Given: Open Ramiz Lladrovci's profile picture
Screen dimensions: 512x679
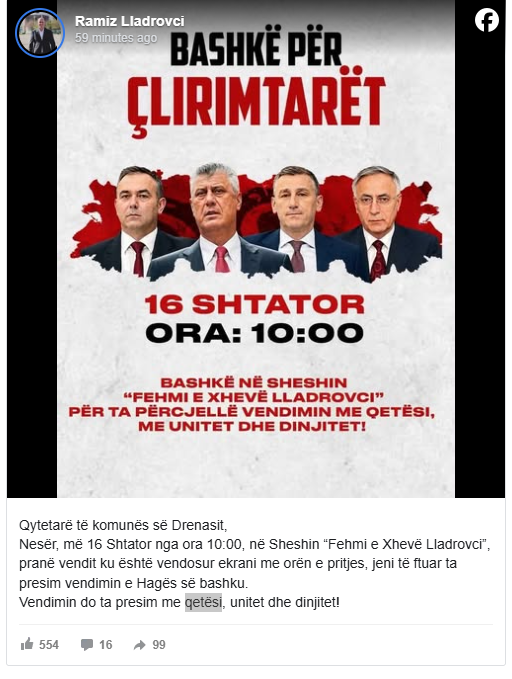Looking at the screenshot, I should tap(40, 33).
